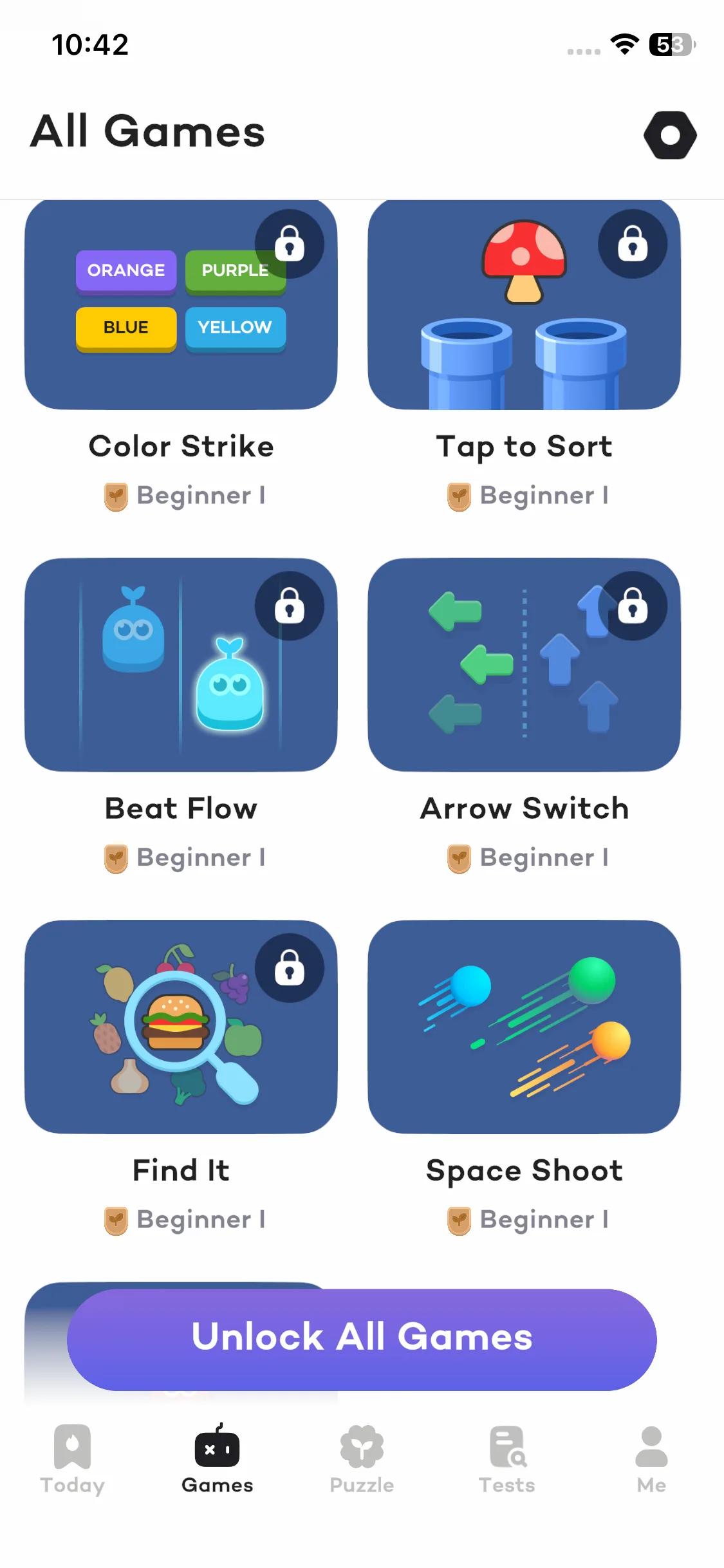
Task: Select the Games tab
Action: [217, 1459]
